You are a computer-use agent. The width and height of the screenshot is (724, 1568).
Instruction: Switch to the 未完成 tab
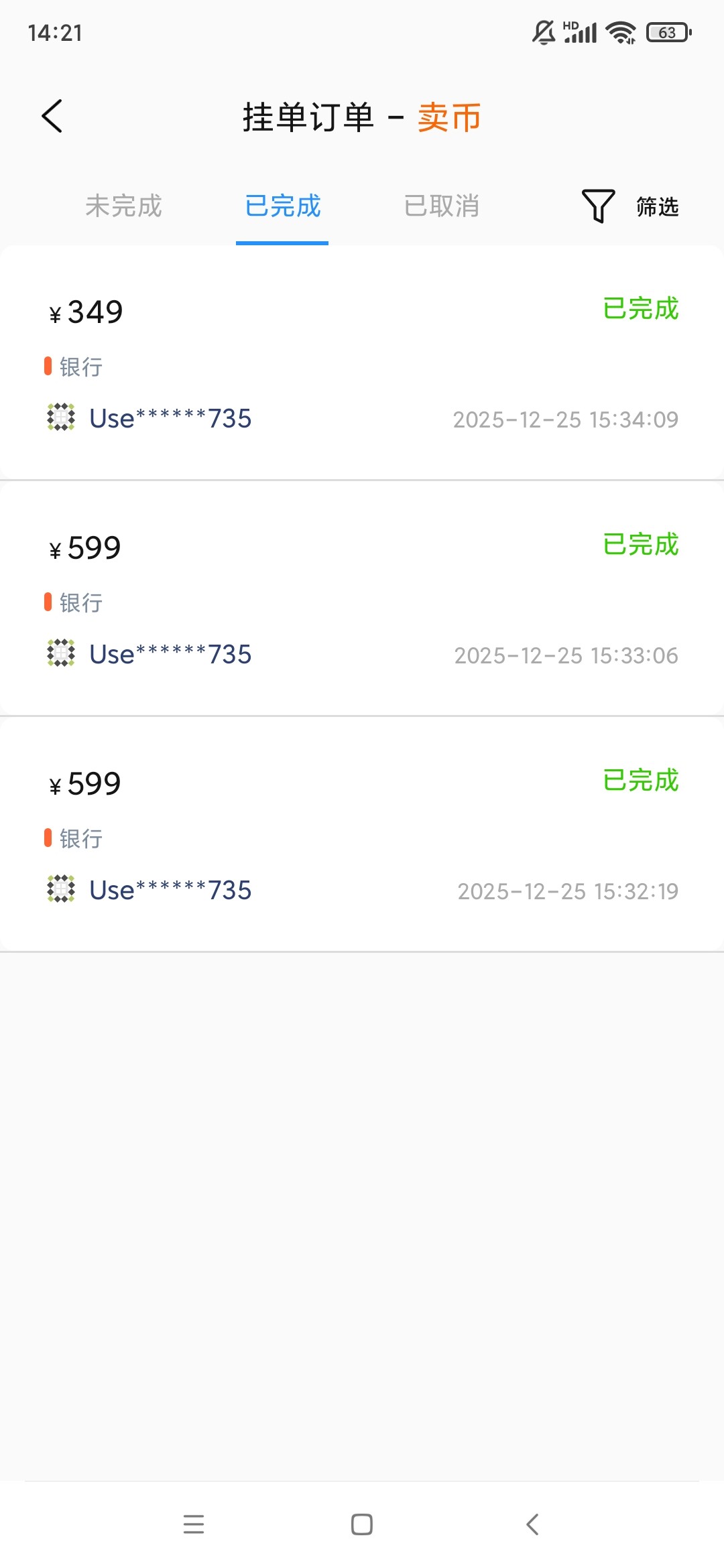(124, 206)
